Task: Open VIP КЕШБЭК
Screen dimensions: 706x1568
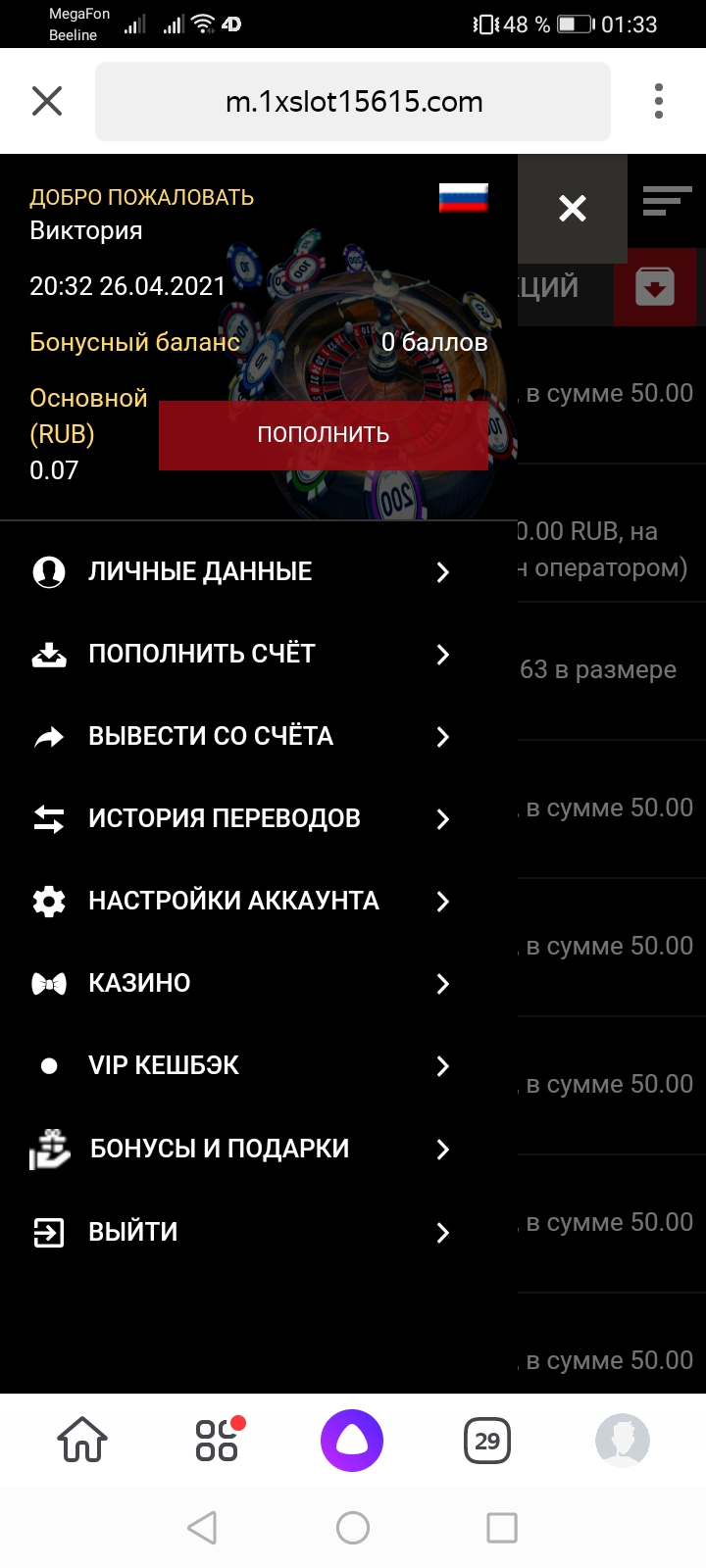Action: pyautogui.click(x=240, y=1065)
